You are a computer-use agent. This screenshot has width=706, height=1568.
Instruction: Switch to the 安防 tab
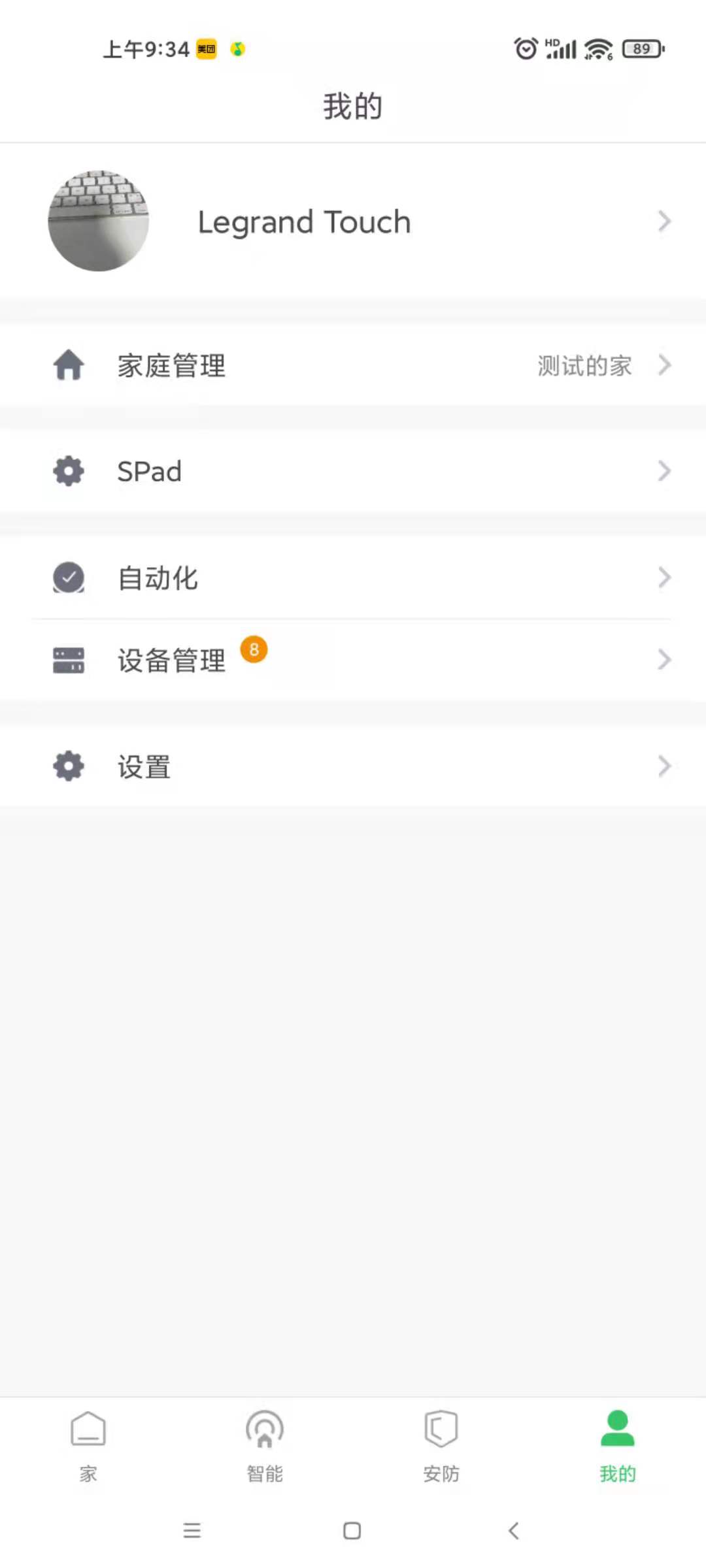point(441,1445)
